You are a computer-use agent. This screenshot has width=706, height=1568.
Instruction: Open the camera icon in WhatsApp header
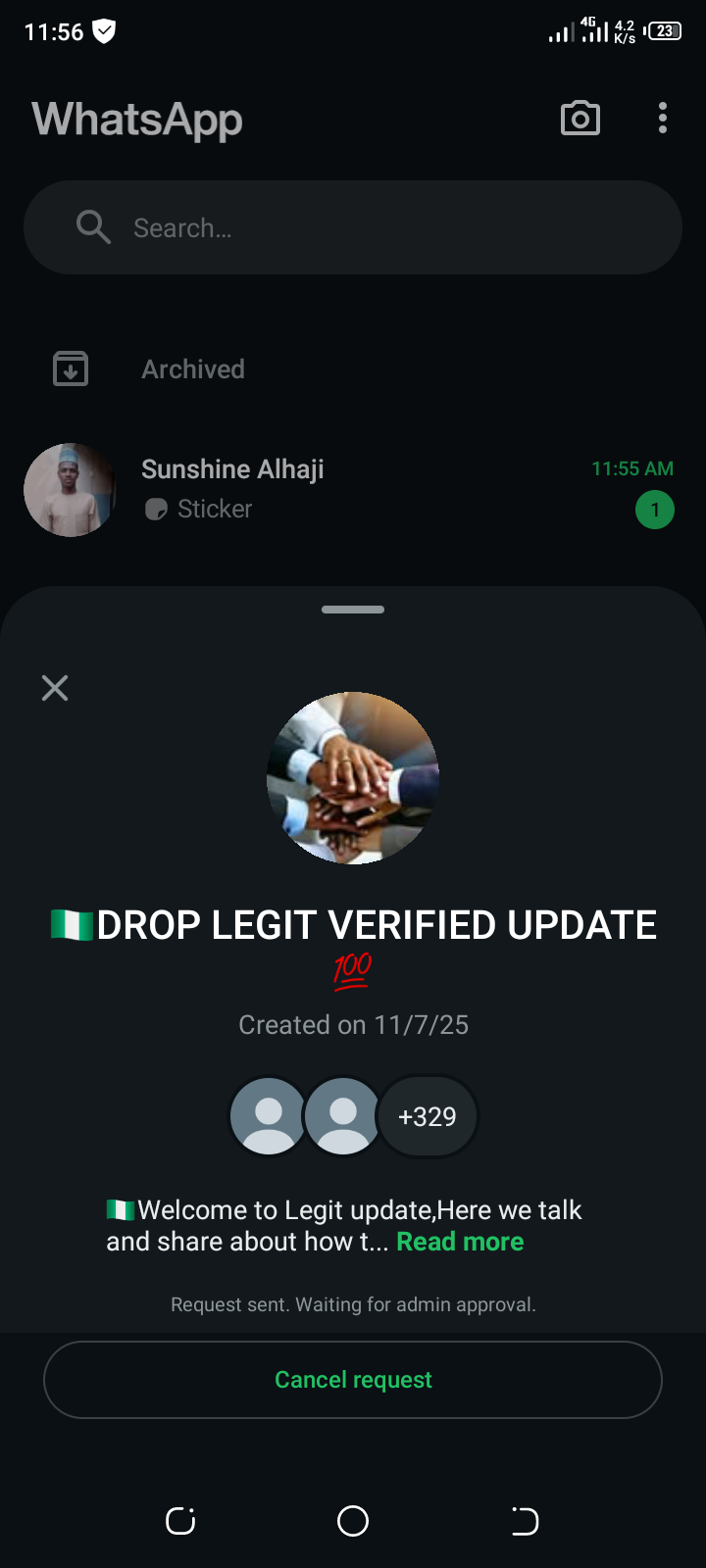point(580,119)
